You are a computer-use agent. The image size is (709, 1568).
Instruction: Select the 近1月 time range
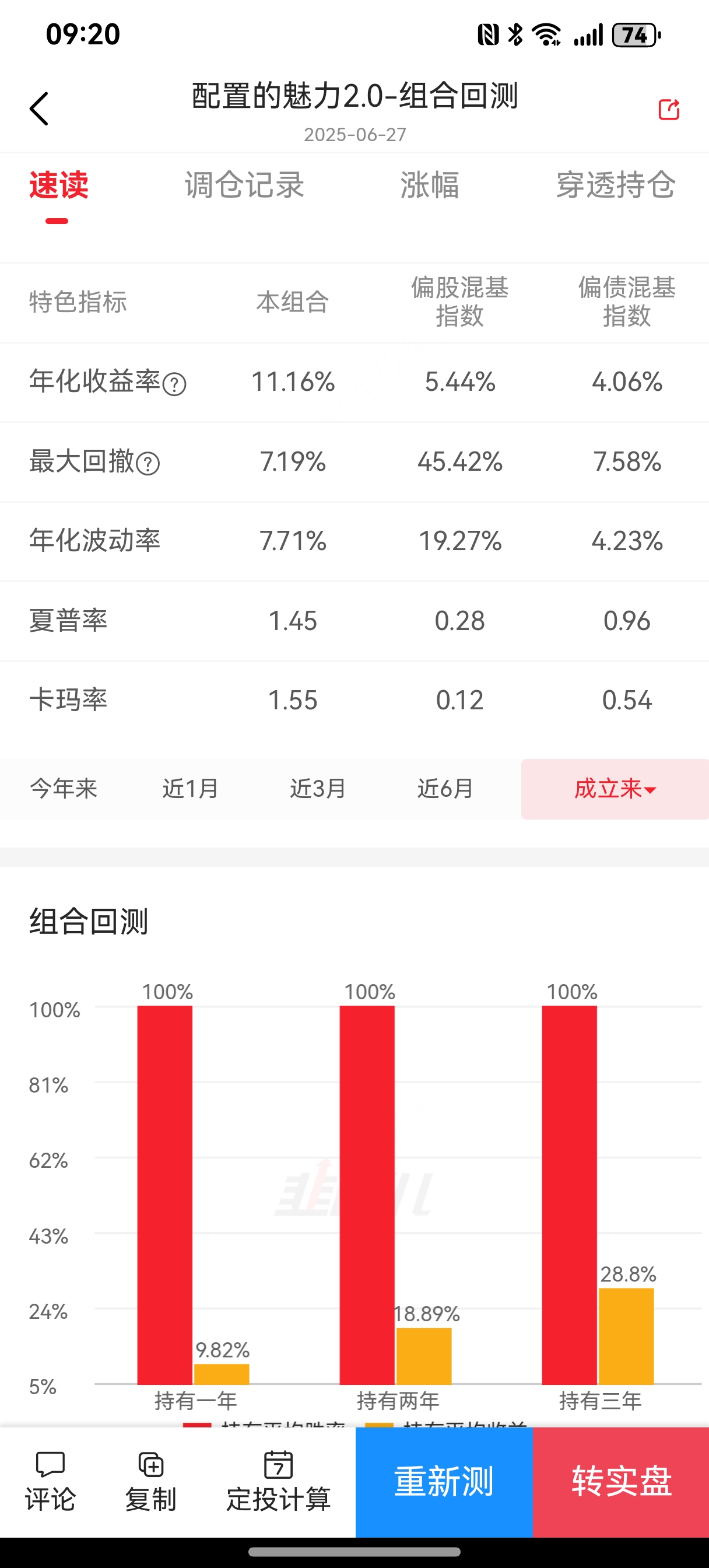(x=191, y=789)
